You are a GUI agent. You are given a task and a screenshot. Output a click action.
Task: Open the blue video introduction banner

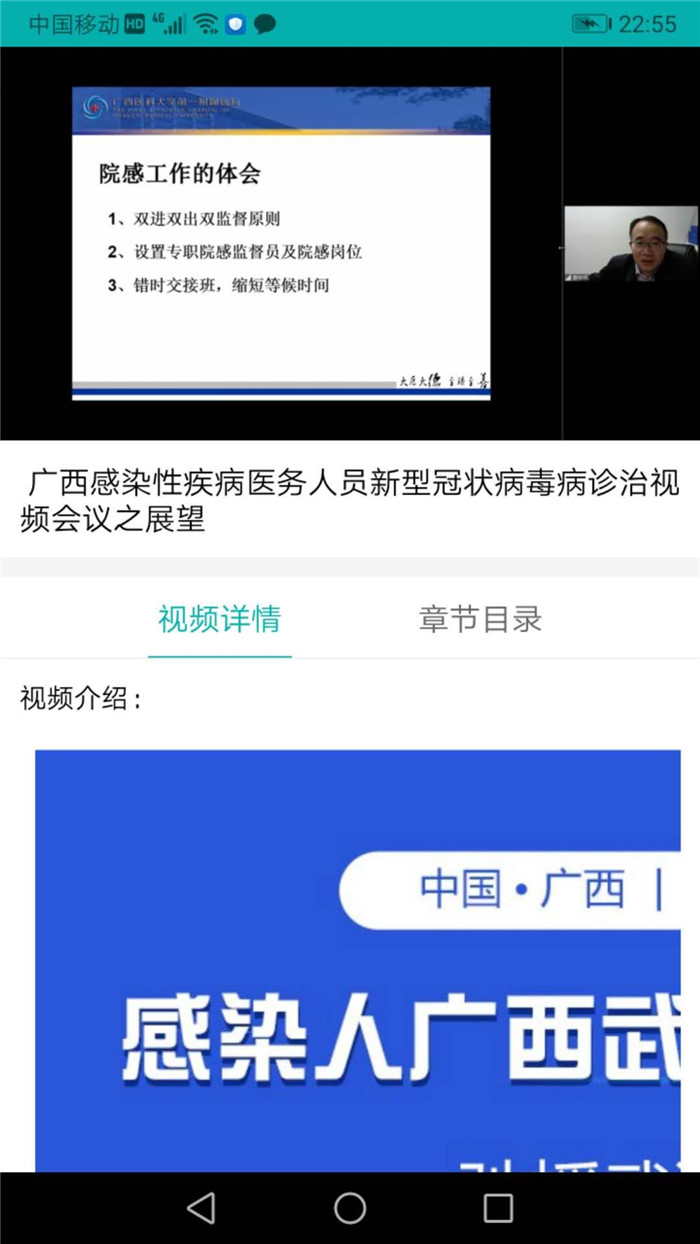[358, 960]
